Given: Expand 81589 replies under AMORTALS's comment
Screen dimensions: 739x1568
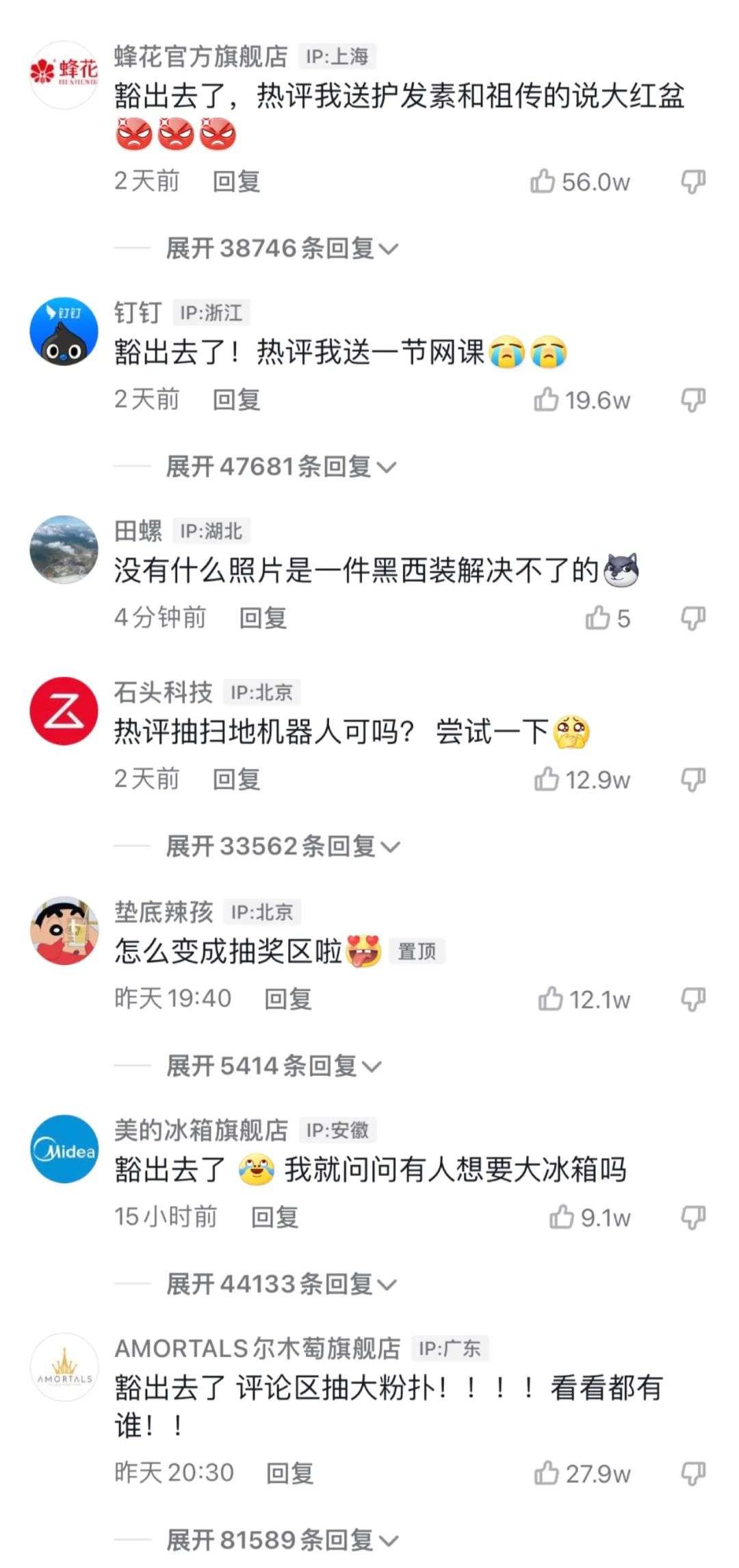Looking at the screenshot, I should [x=282, y=1540].
